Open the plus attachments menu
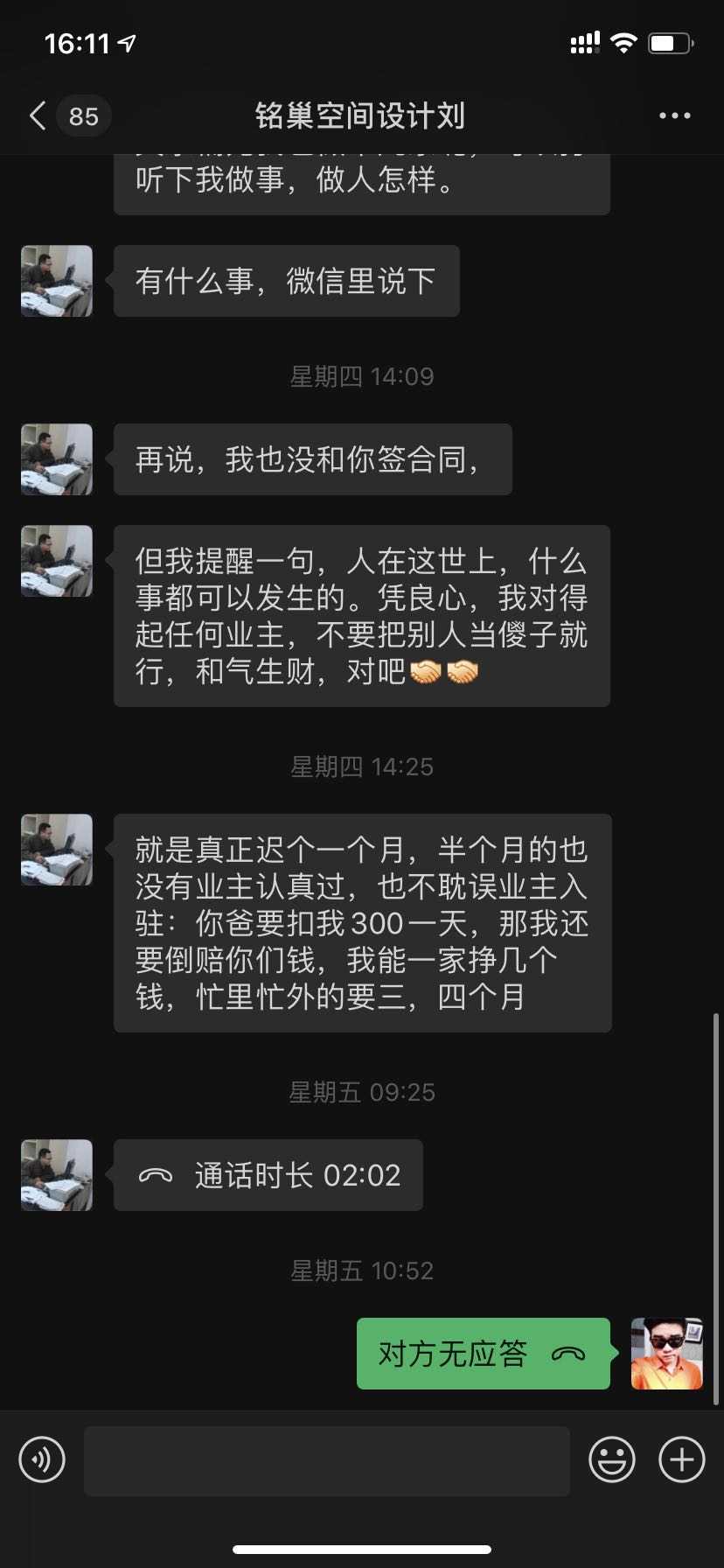724x1568 pixels. [682, 1460]
